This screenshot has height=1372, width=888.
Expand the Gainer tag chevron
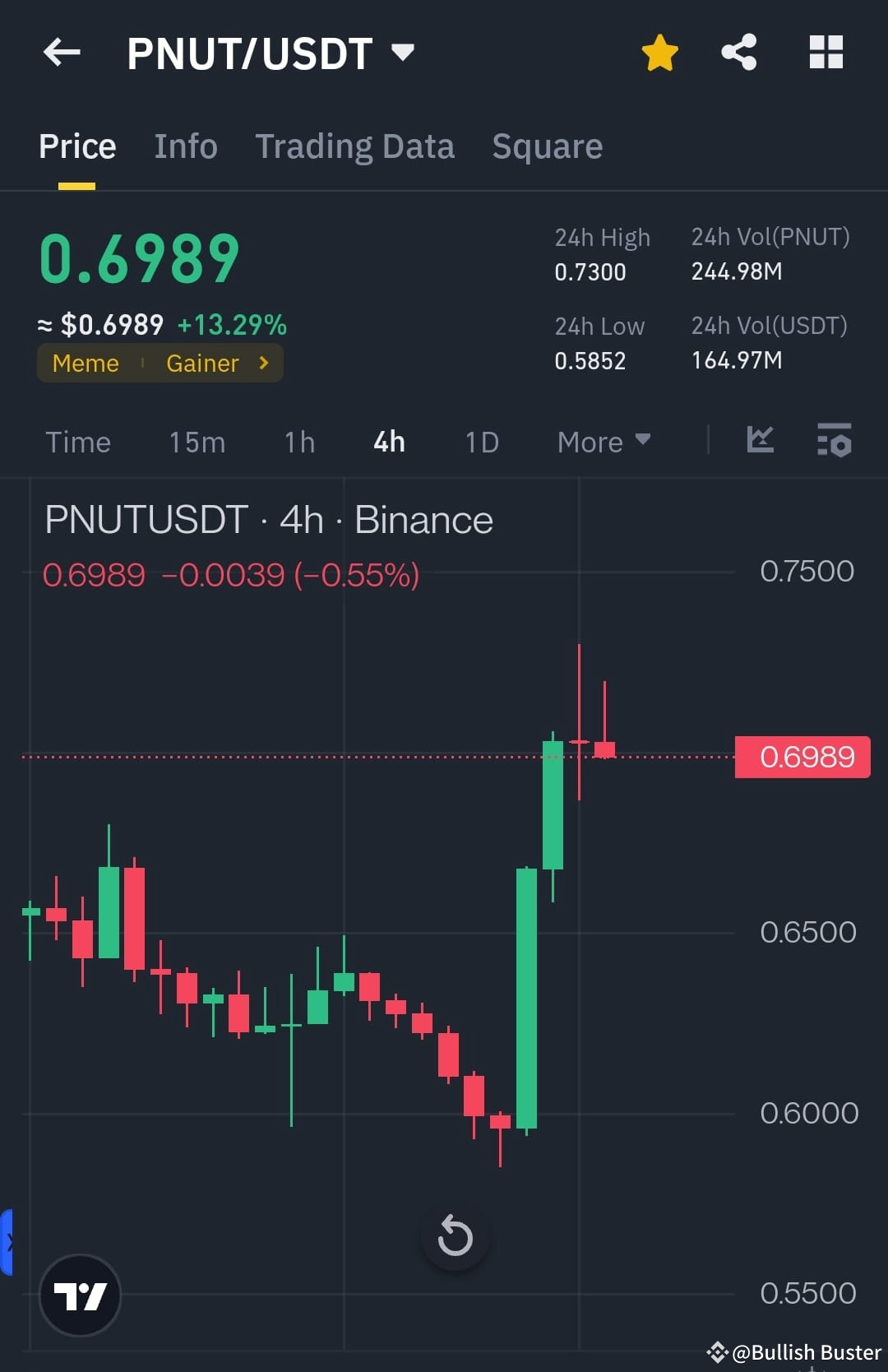(262, 363)
